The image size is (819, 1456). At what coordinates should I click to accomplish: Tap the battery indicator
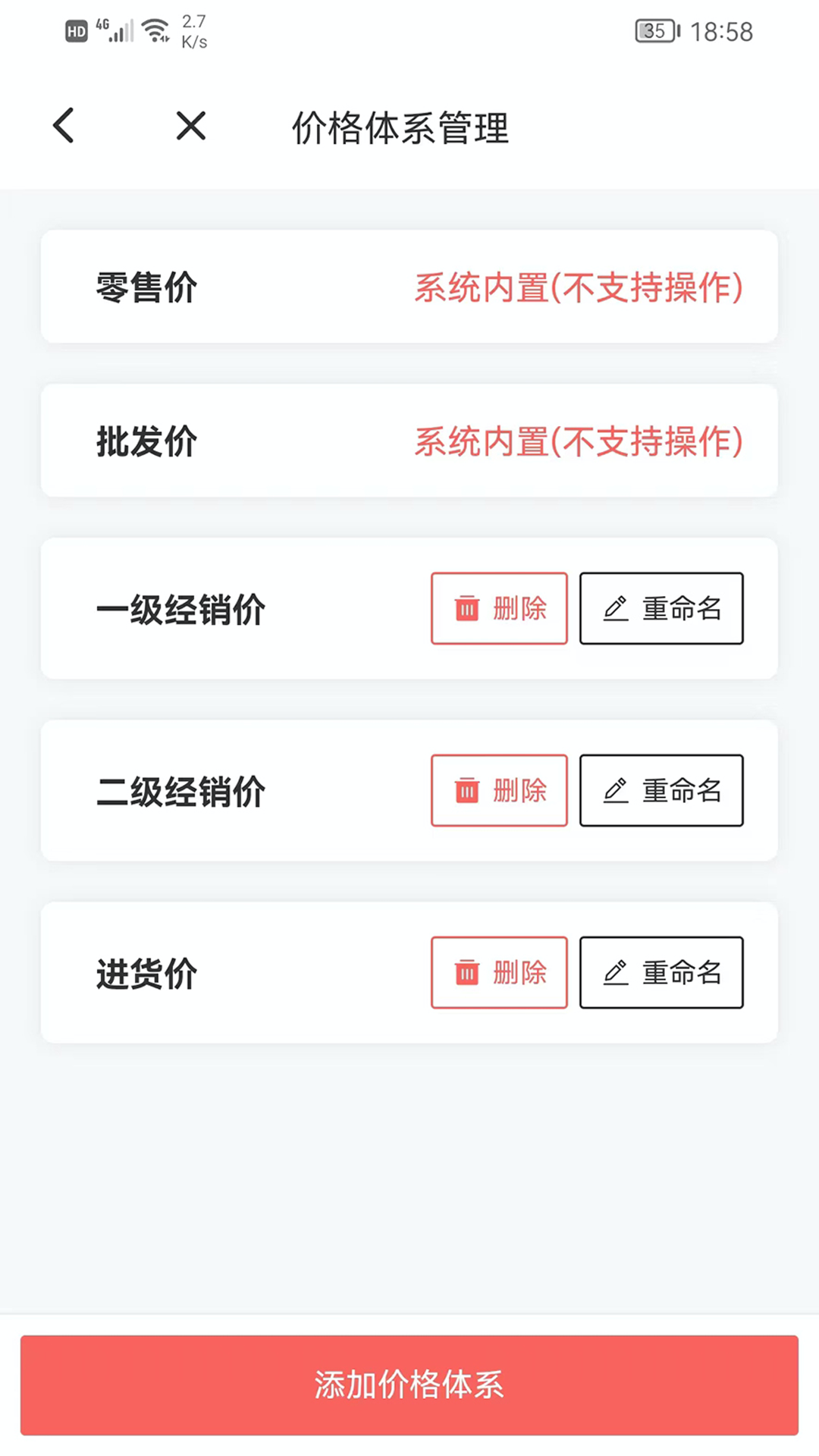pos(654,30)
